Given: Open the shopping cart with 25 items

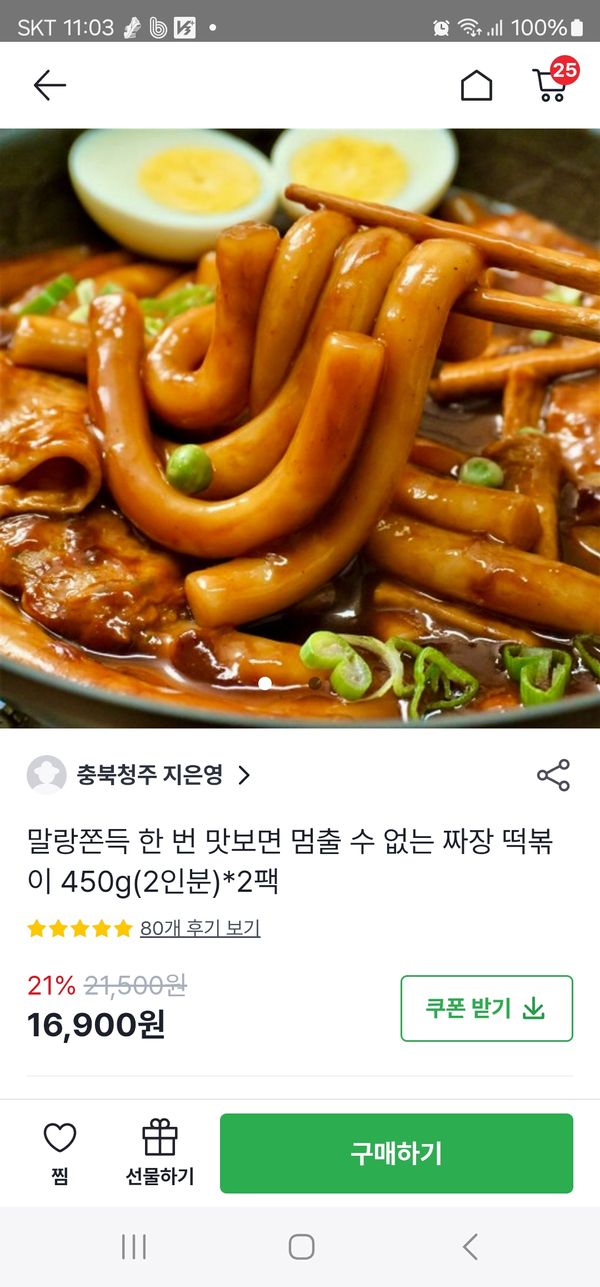Looking at the screenshot, I should click(551, 84).
